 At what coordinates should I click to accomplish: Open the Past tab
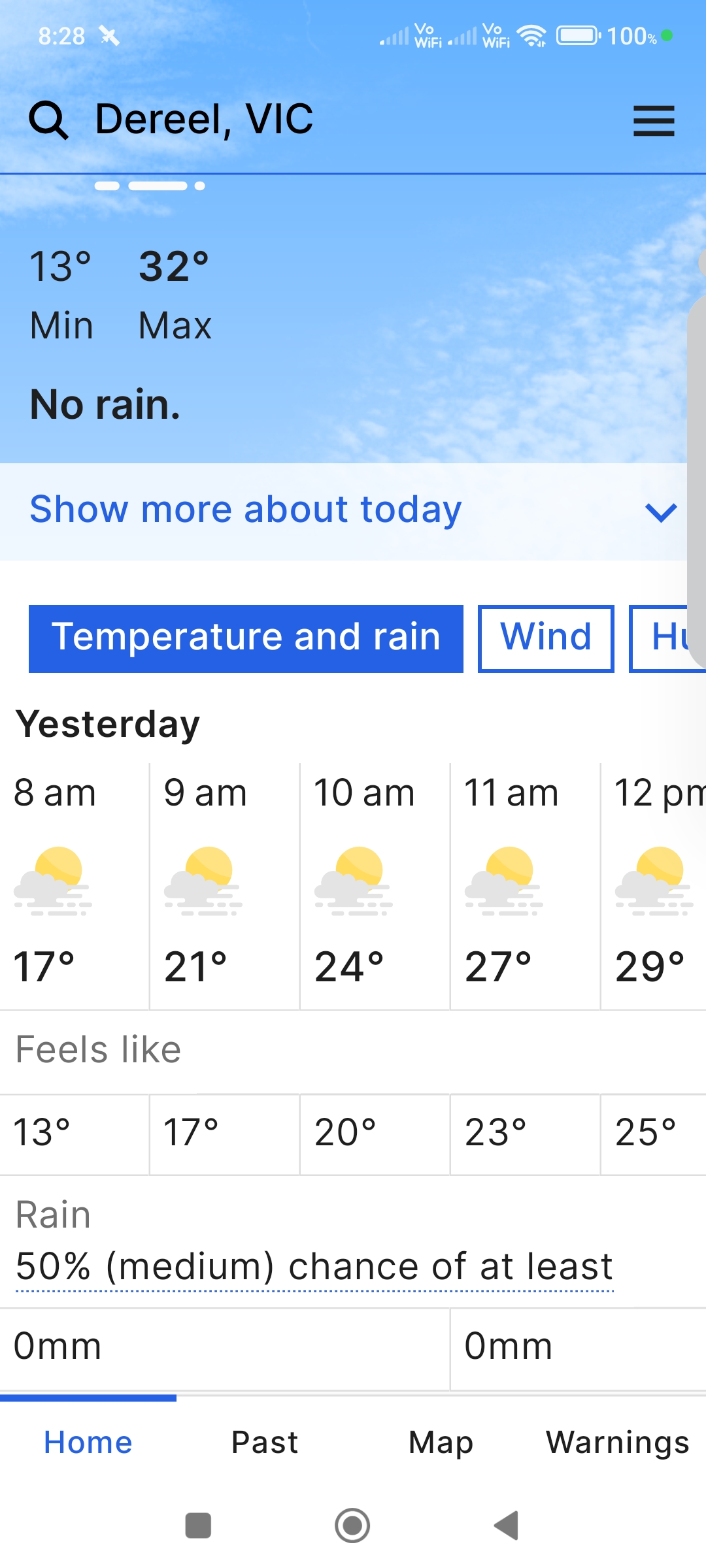pos(265,1443)
